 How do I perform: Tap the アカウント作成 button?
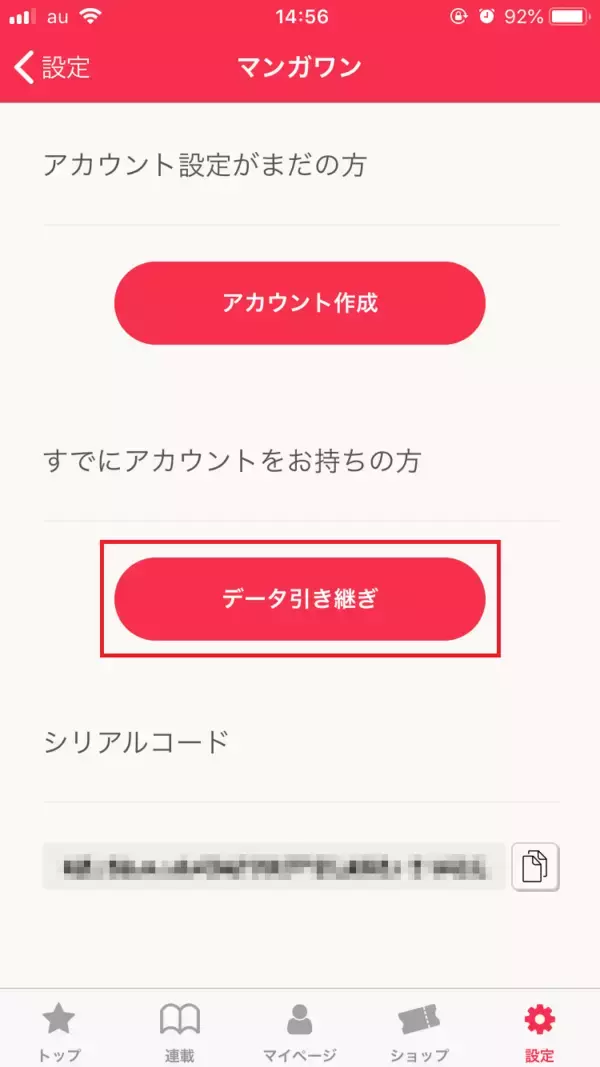coord(300,303)
